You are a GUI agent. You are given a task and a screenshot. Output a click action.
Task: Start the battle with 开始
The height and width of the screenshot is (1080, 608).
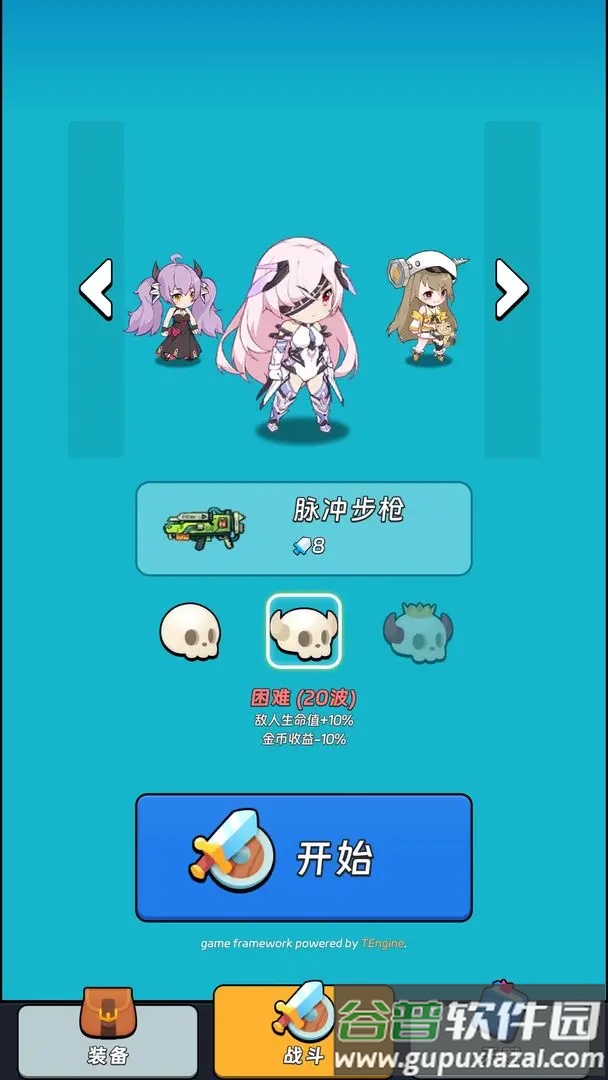coord(303,858)
